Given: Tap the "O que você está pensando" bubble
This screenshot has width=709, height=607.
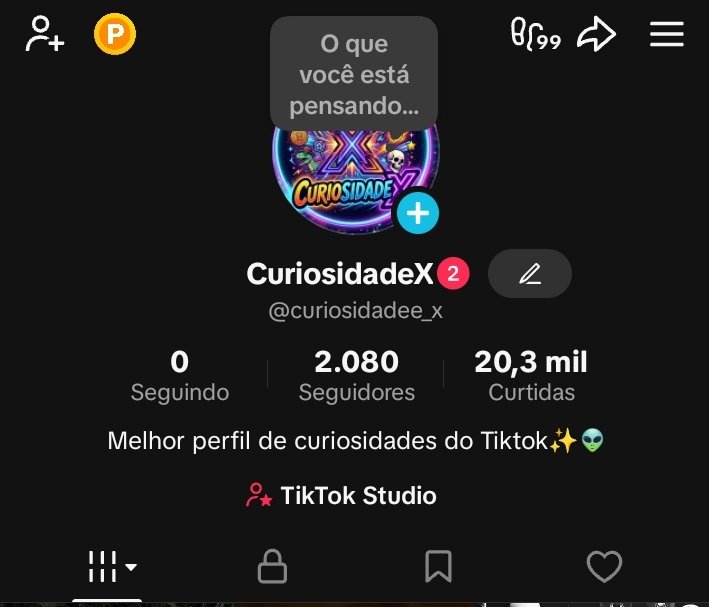Looking at the screenshot, I should point(354,74).
